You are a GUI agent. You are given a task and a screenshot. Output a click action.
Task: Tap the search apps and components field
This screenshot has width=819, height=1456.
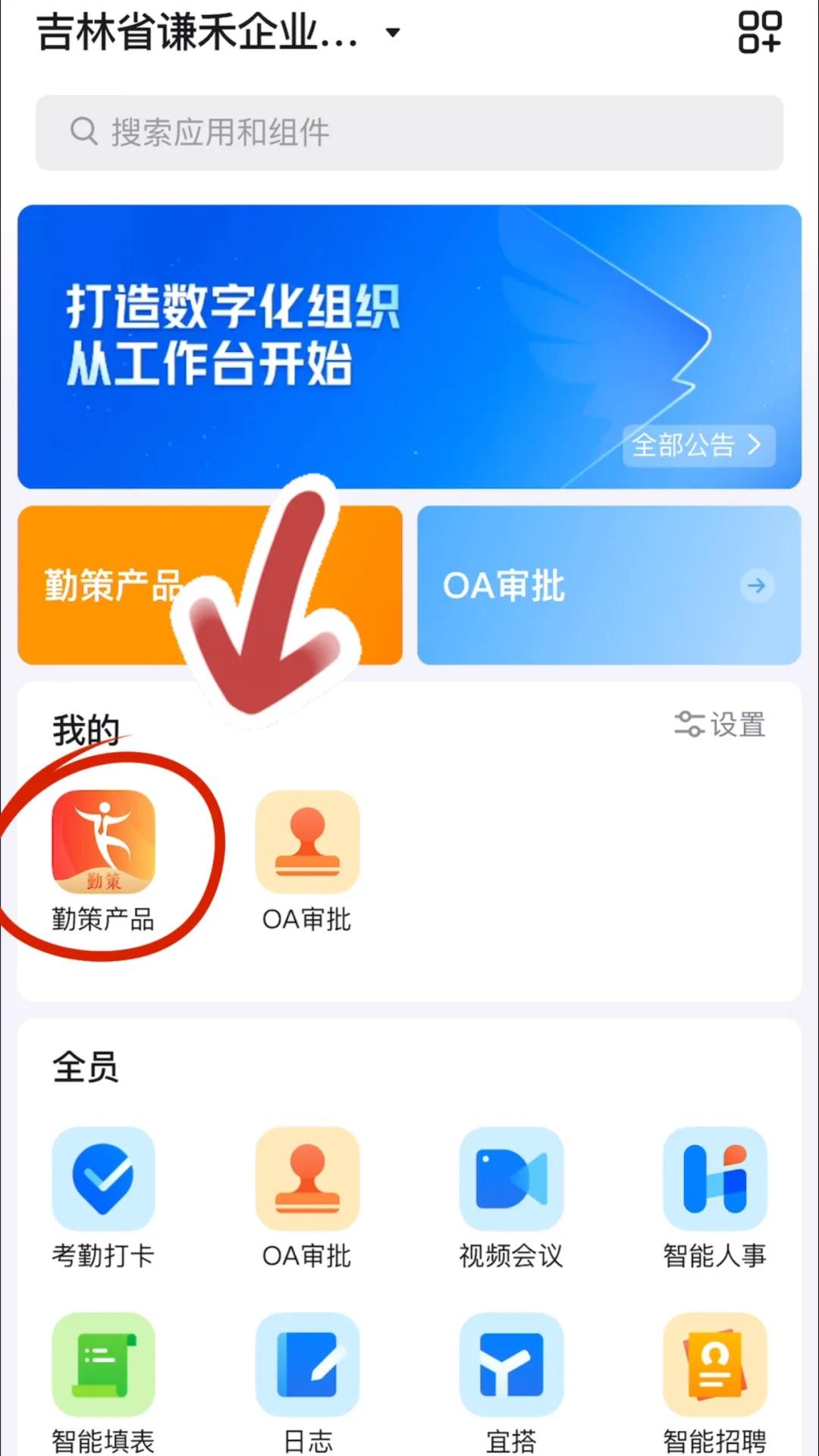point(409,133)
